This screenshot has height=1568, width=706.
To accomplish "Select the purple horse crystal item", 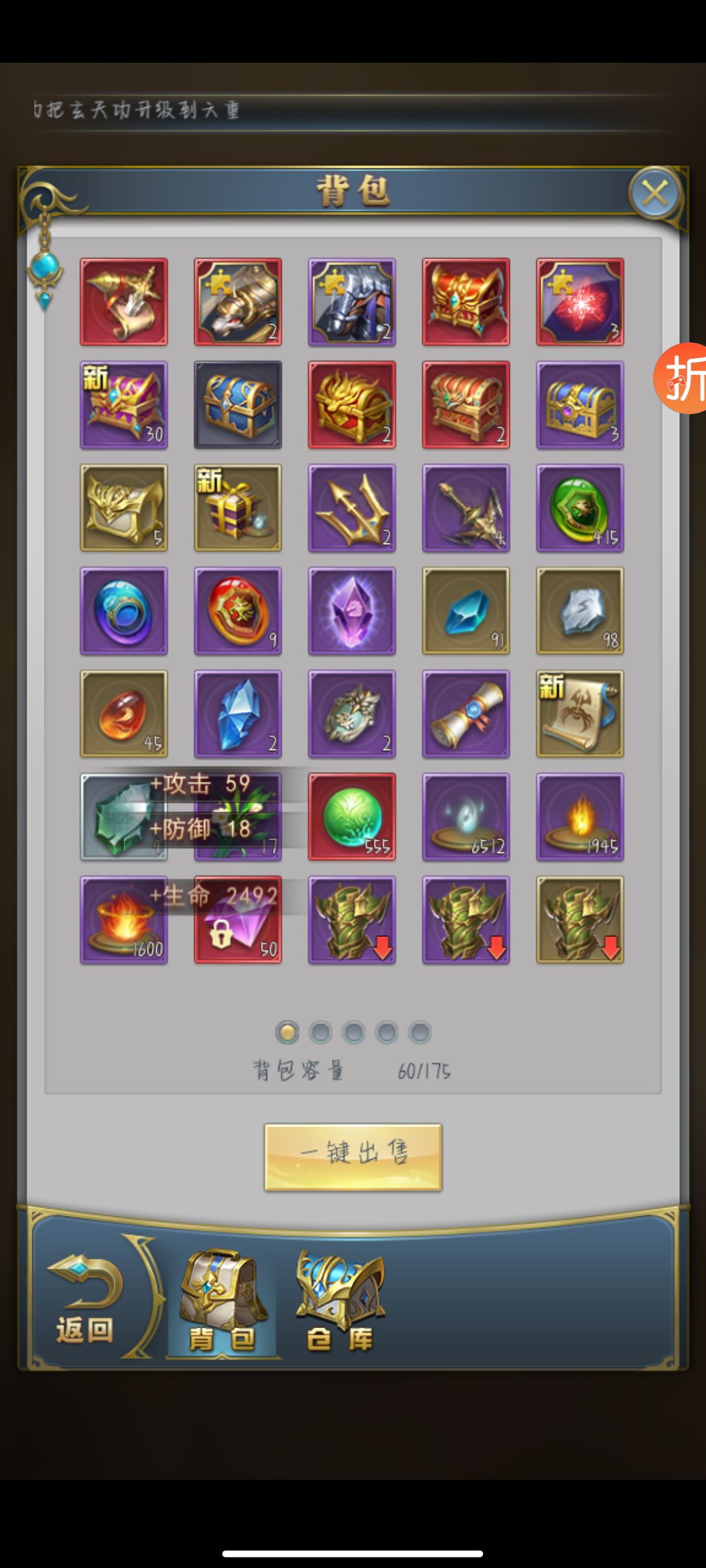I will [x=352, y=611].
